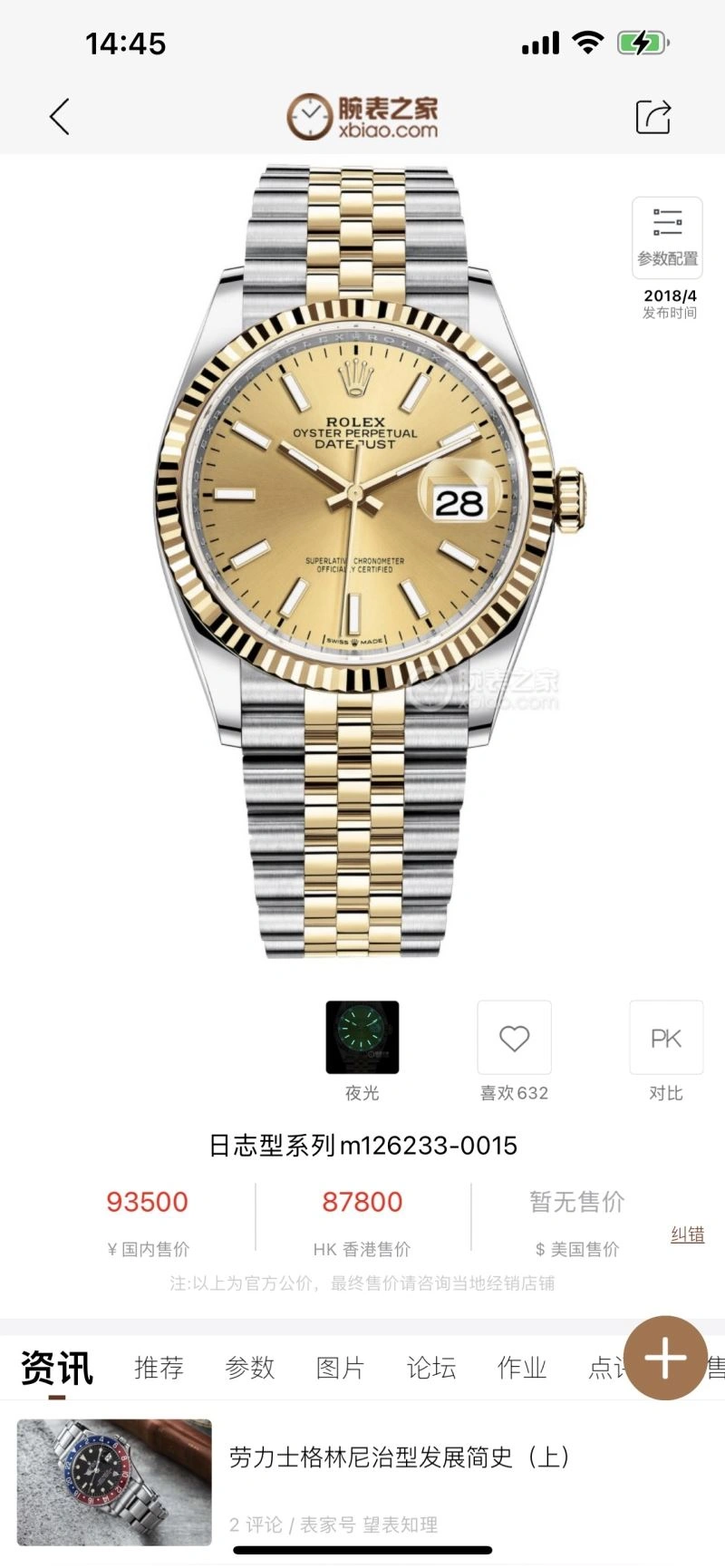This screenshot has height=1568, width=725.
Task: Like this watch with the heart button
Action: (x=514, y=1038)
